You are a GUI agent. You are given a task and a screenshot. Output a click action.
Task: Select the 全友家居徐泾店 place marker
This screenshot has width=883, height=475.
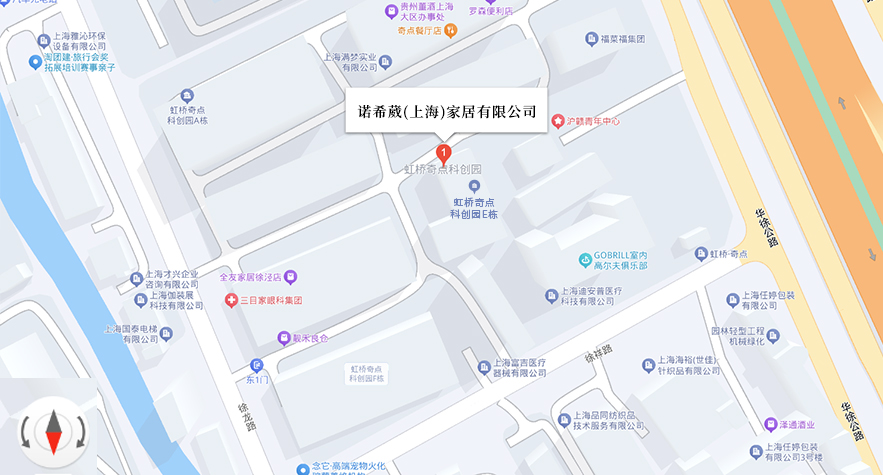pos(291,276)
